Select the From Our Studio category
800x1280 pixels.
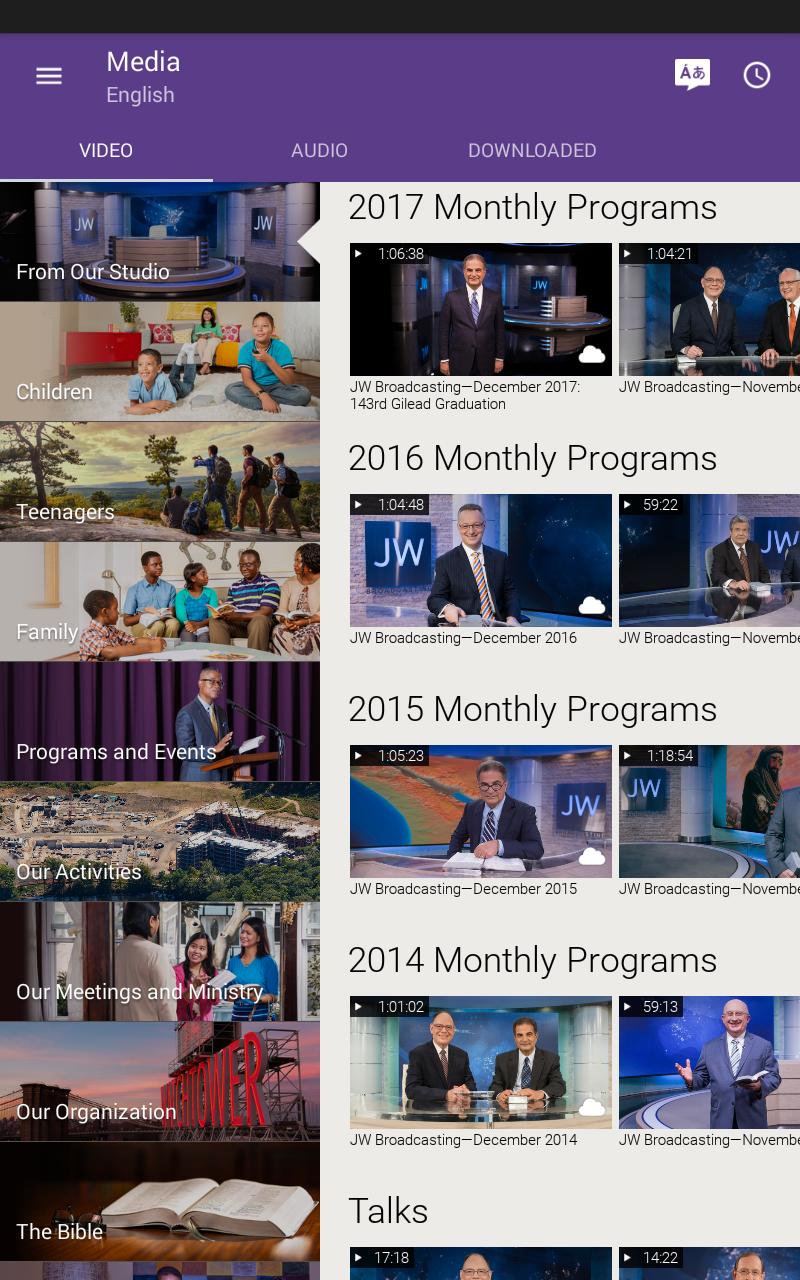pos(160,242)
